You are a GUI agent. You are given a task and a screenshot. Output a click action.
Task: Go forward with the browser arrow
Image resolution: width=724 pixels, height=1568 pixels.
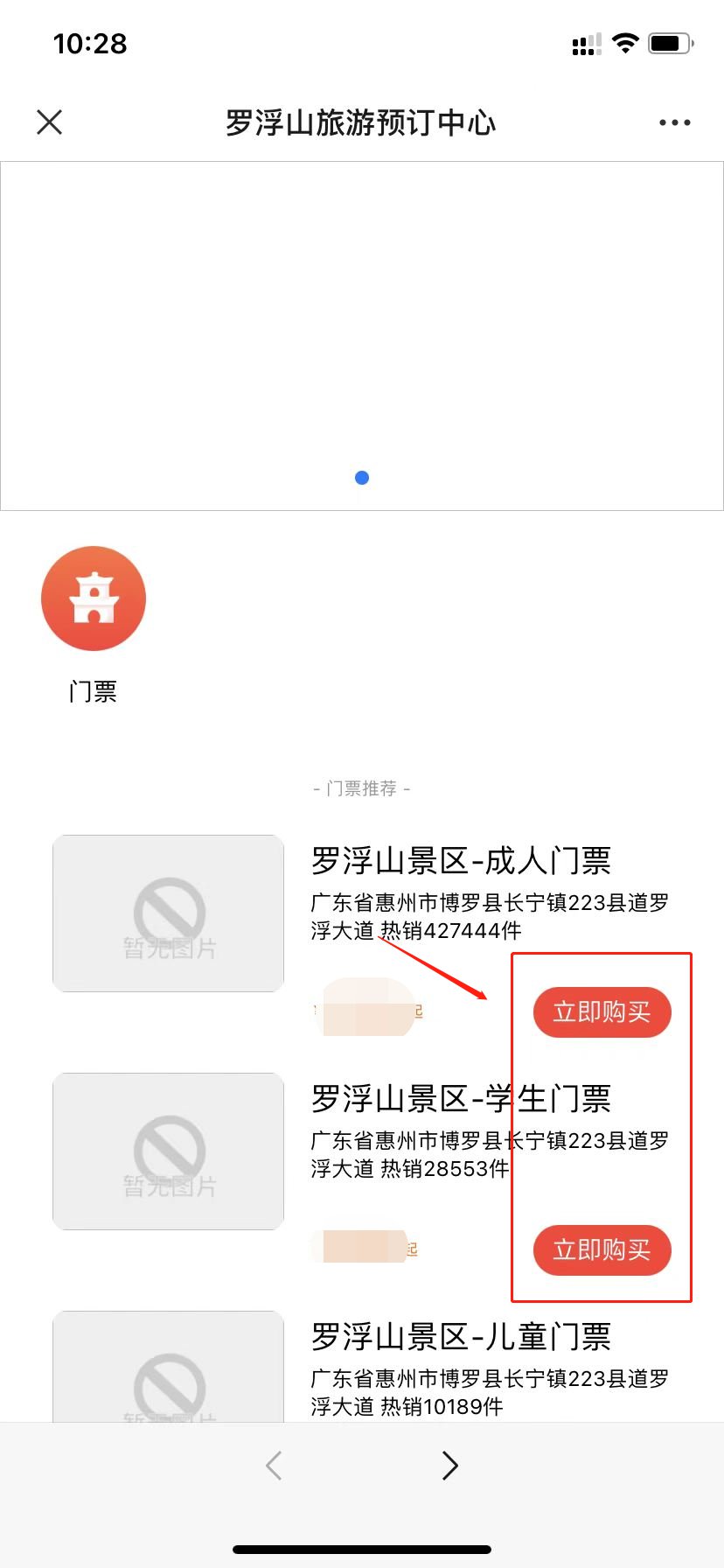point(449,1465)
